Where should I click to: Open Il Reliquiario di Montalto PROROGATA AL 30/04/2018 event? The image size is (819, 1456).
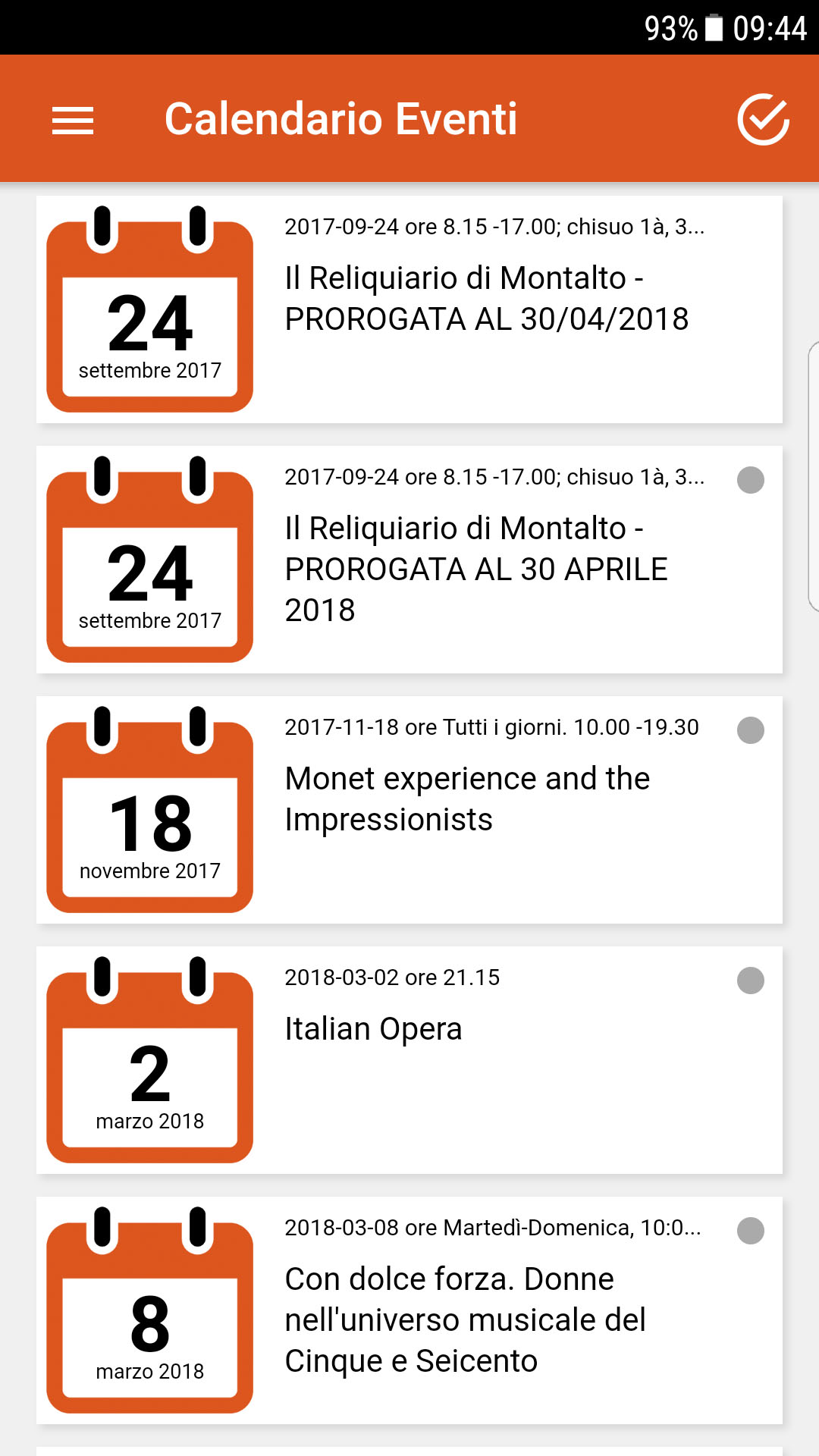click(x=485, y=299)
